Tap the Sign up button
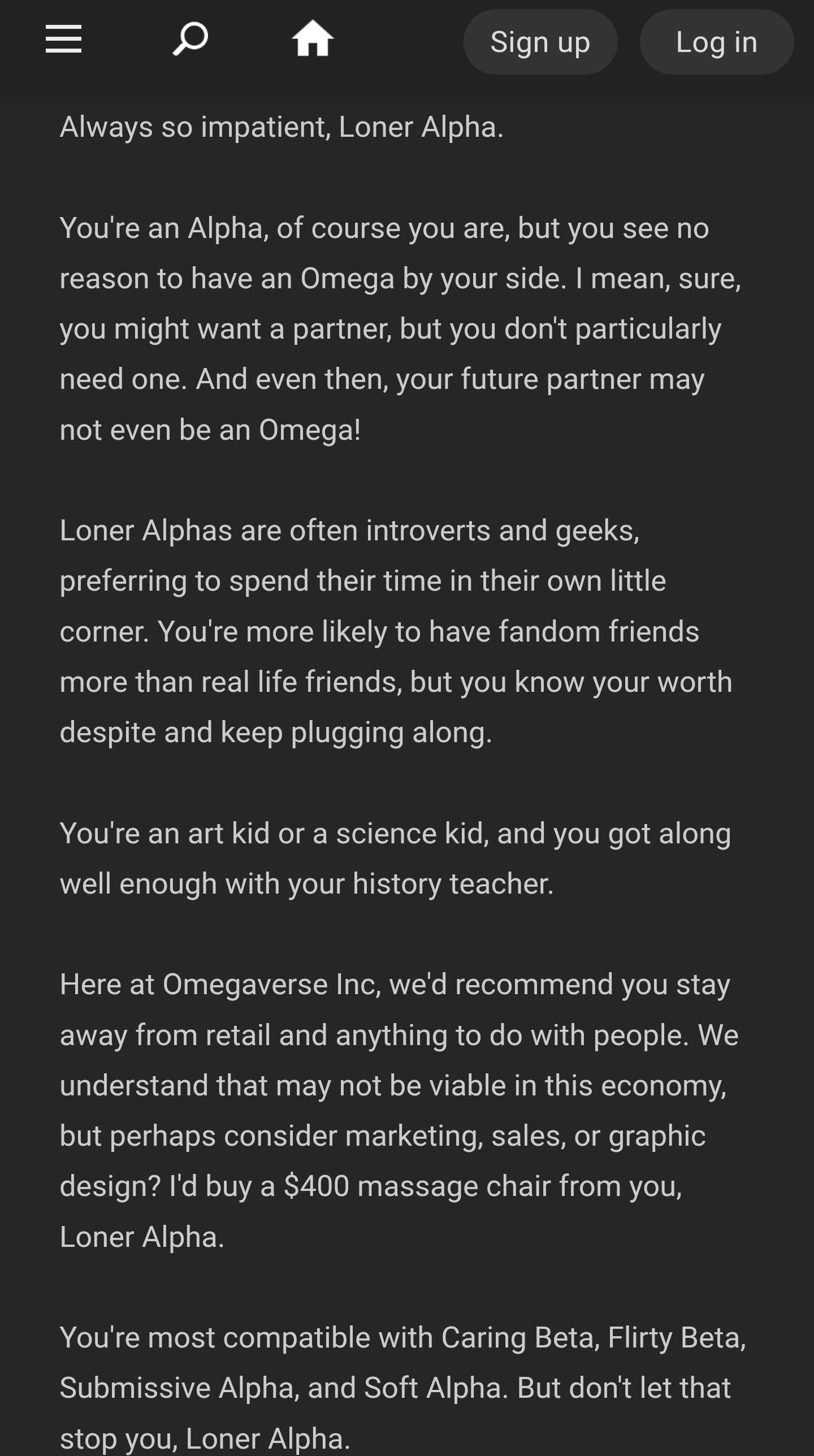The height and width of the screenshot is (1456, 814). pyautogui.click(x=540, y=42)
